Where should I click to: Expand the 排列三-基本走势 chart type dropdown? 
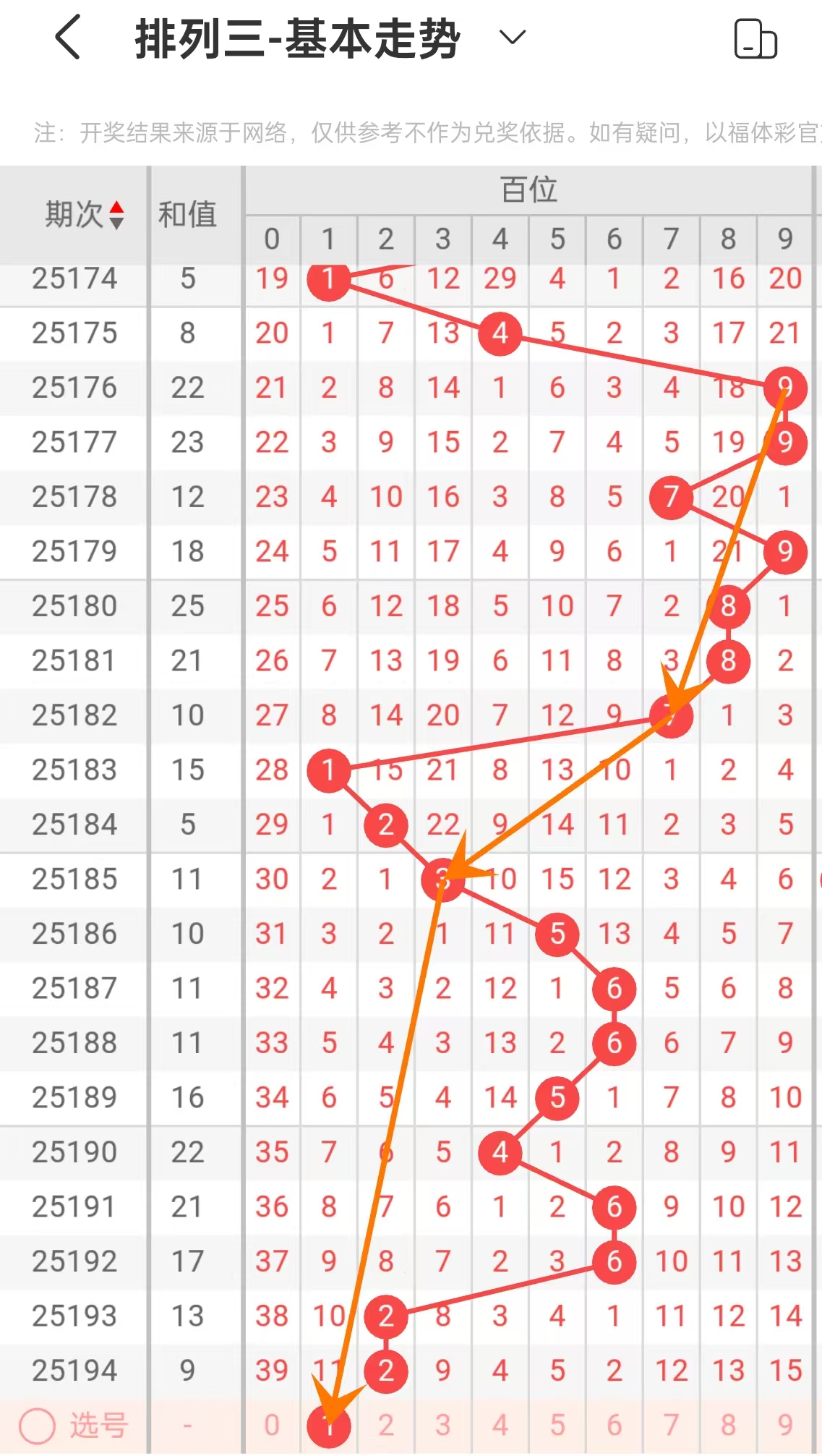(512, 38)
